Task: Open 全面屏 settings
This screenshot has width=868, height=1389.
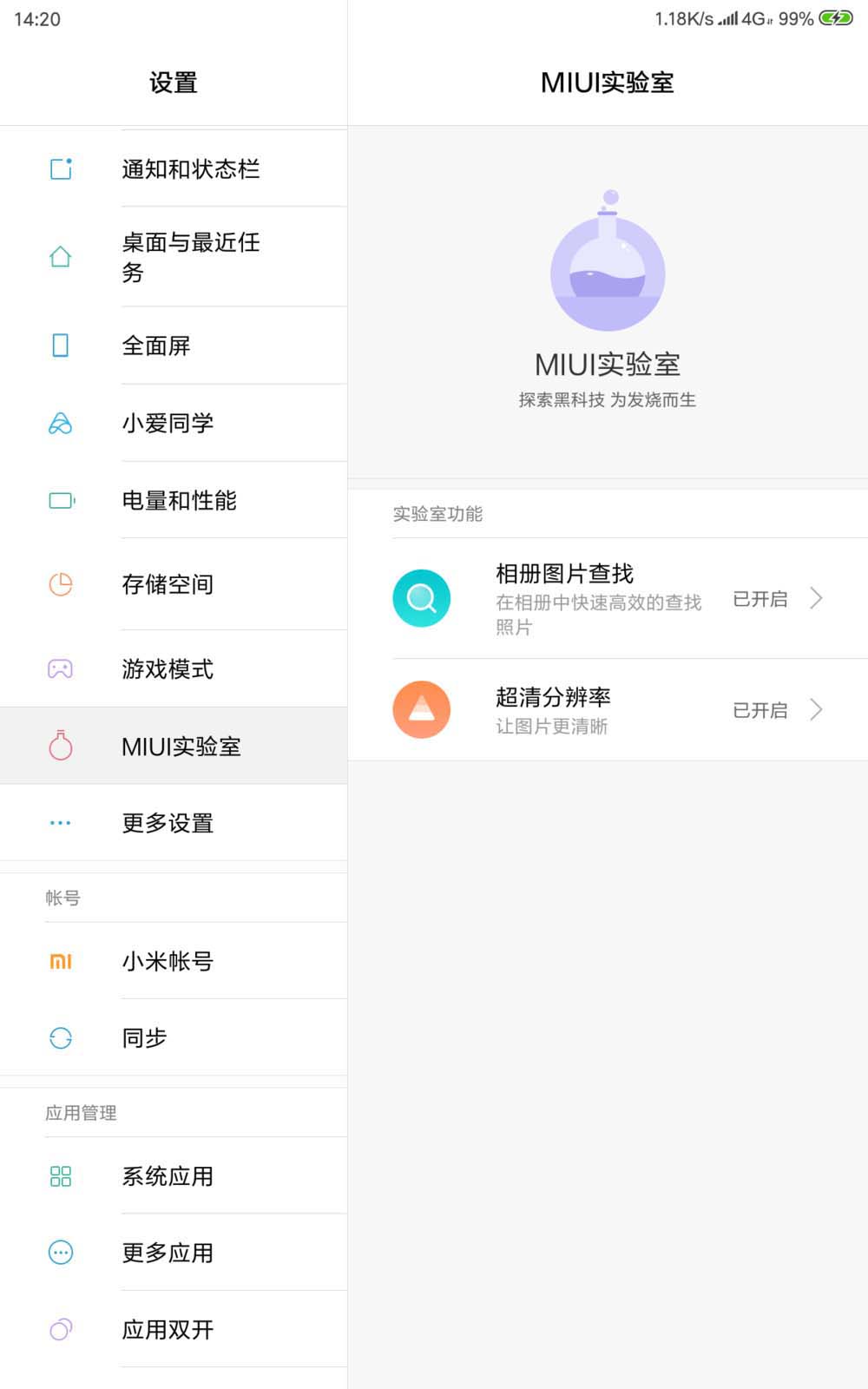Action: (x=174, y=346)
